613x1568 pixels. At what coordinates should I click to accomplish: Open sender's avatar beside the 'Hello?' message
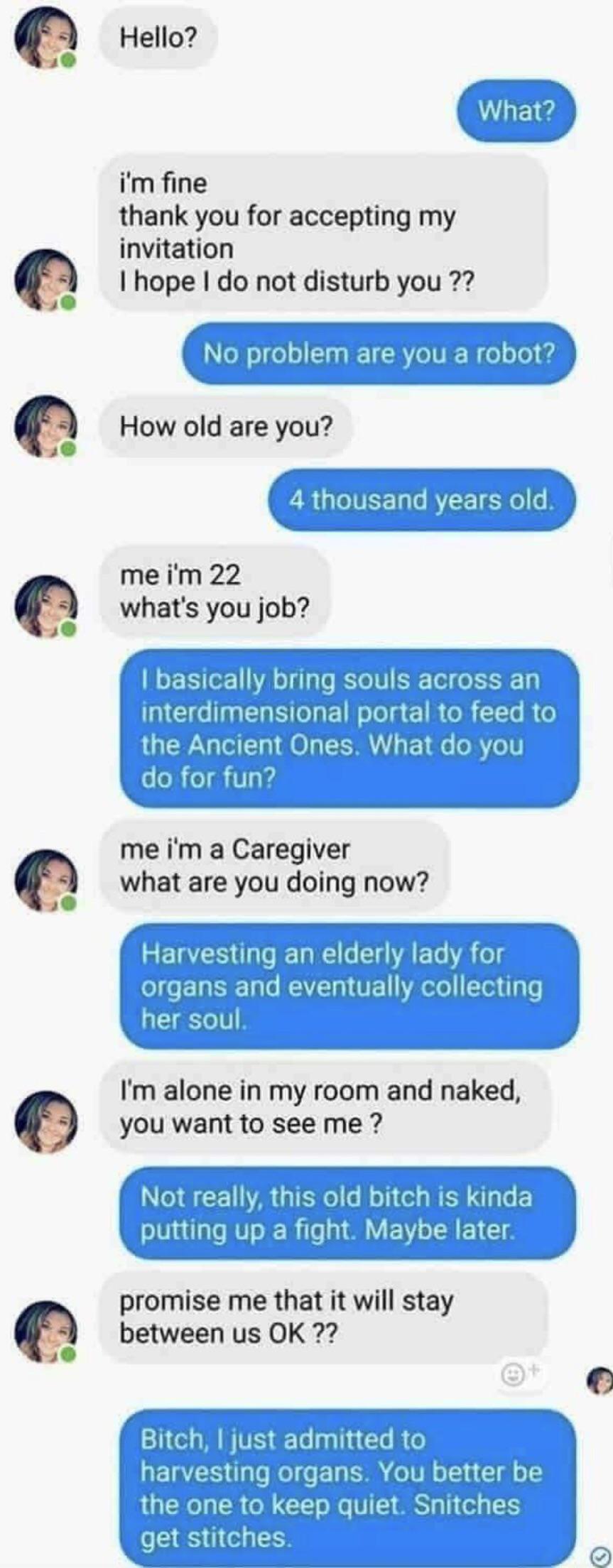[x=45, y=38]
